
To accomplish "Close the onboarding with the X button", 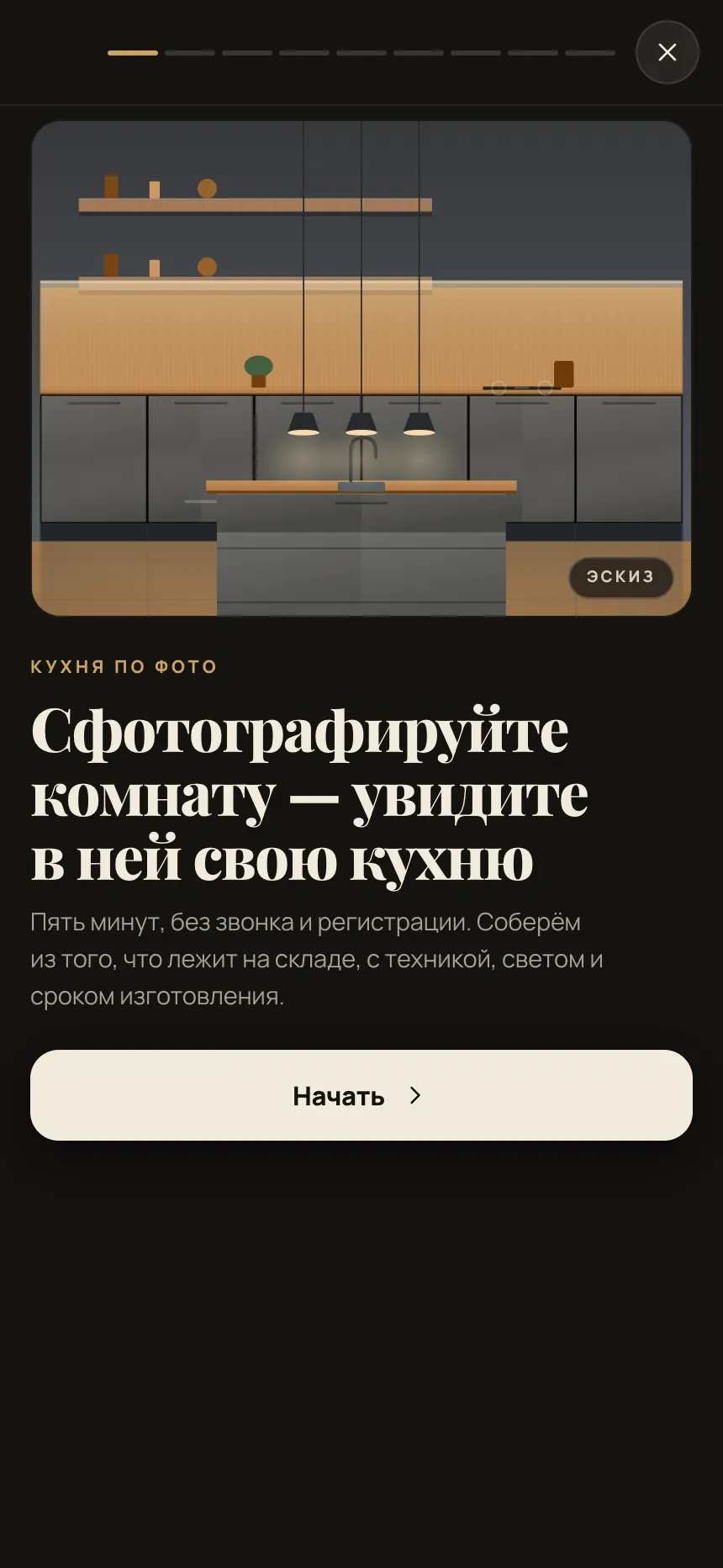I will coord(667,52).
